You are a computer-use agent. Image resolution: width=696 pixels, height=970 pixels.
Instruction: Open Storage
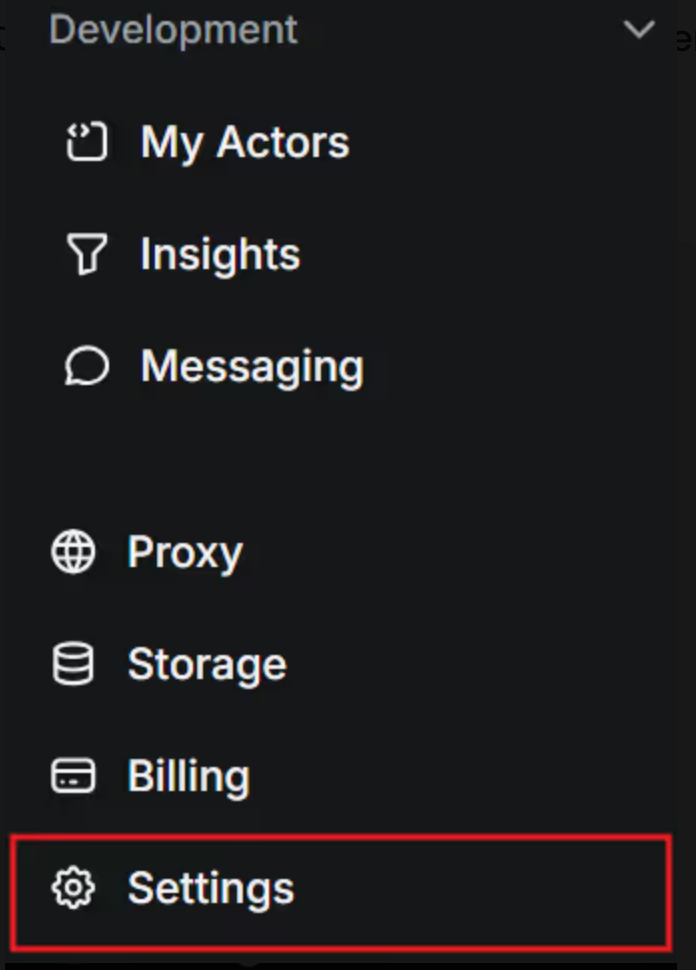[206, 665]
